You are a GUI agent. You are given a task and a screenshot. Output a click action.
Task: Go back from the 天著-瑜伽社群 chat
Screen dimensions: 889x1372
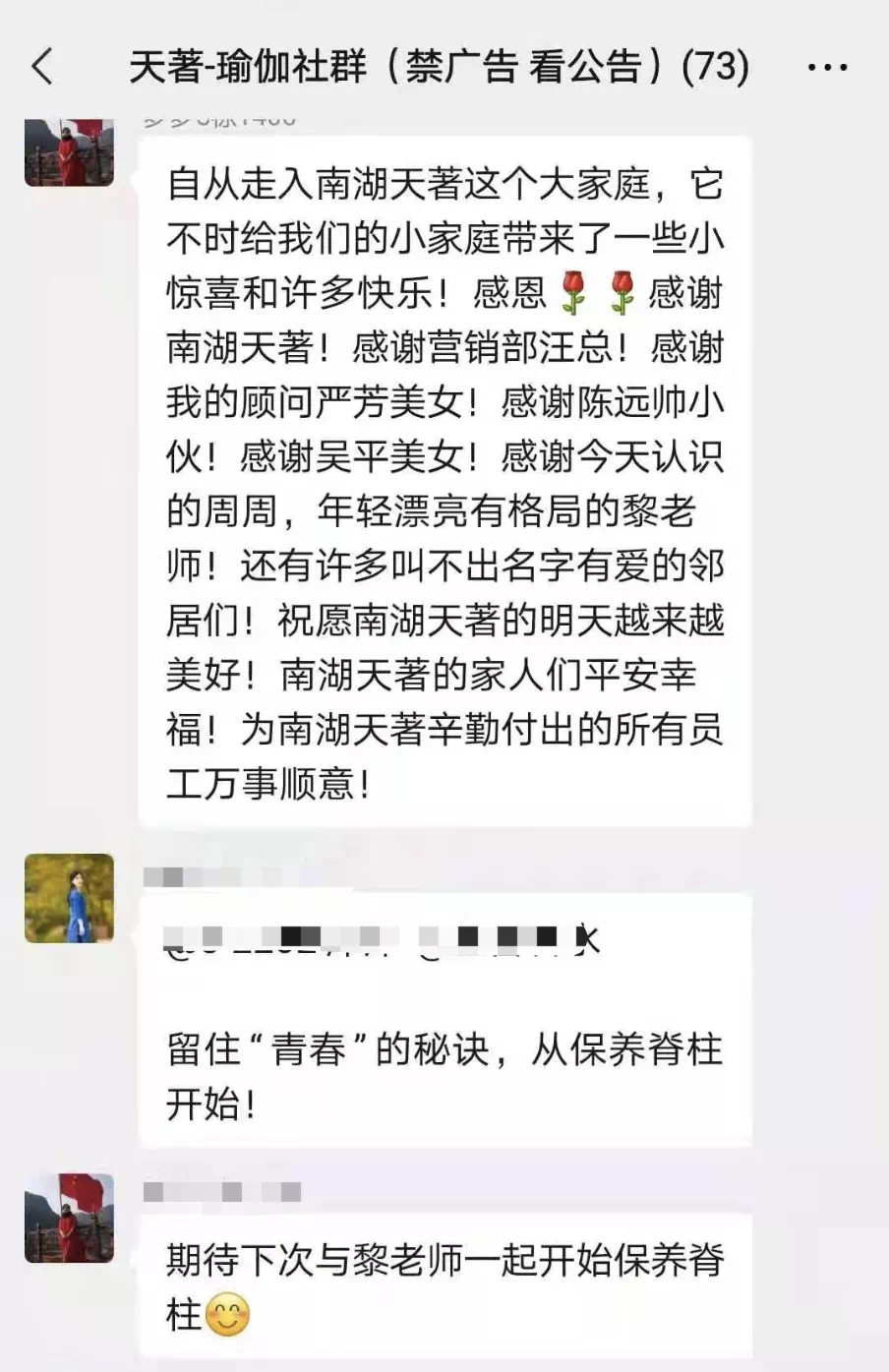41,67
